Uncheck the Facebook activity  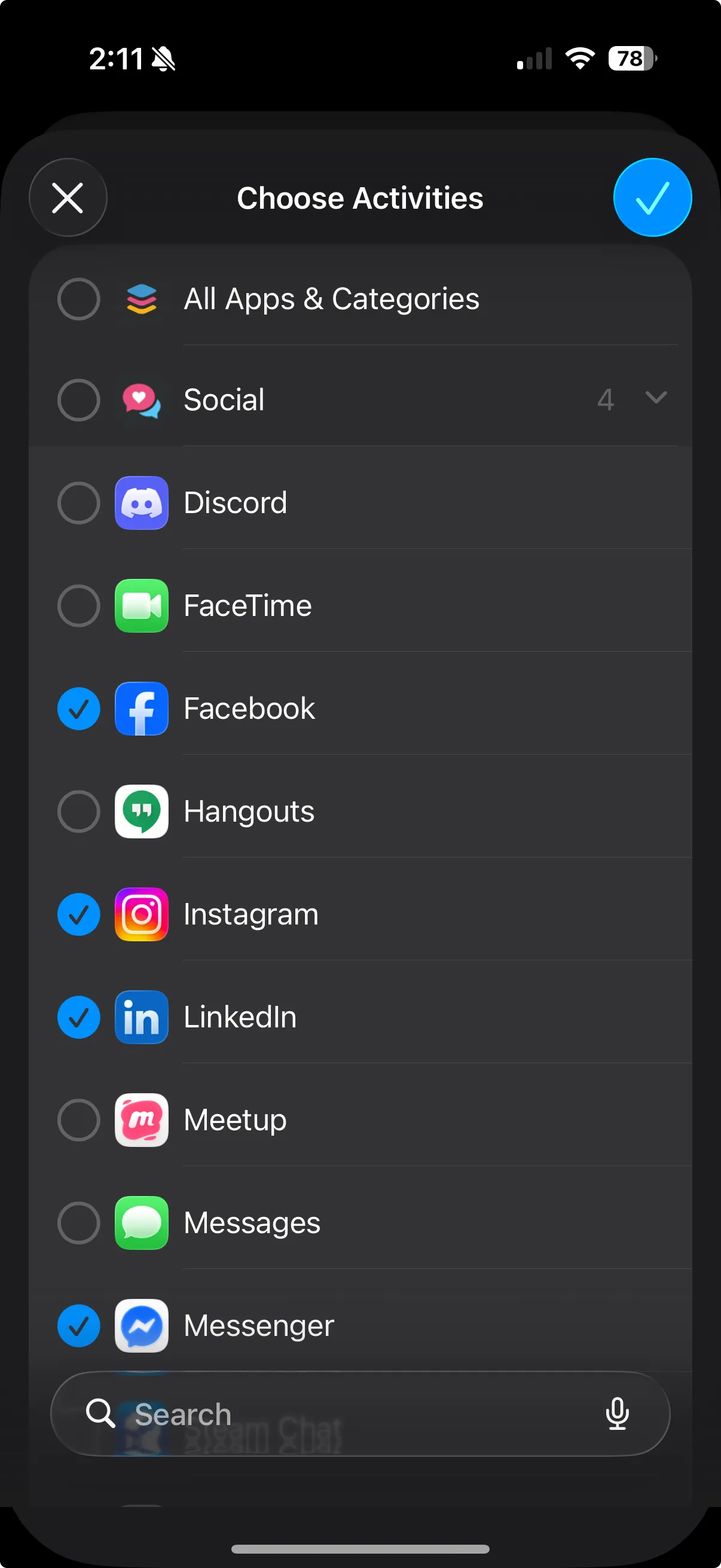coord(78,709)
